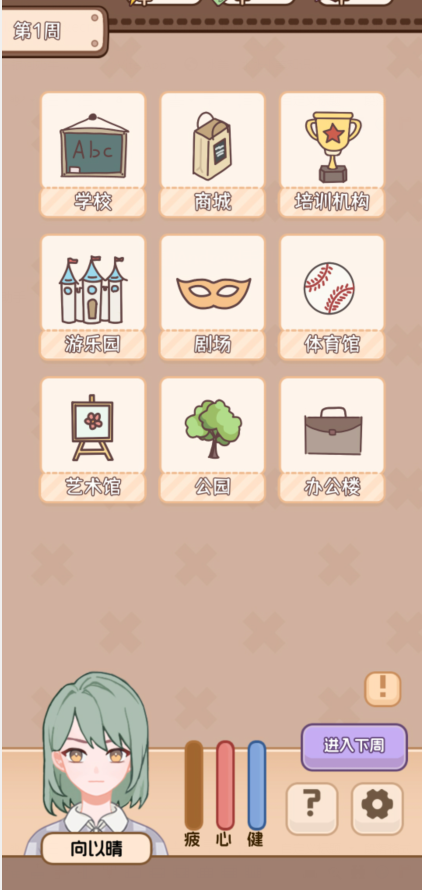Tap the exclamation mark alert icon
The width and height of the screenshot is (422, 890).
click(383, 689)
